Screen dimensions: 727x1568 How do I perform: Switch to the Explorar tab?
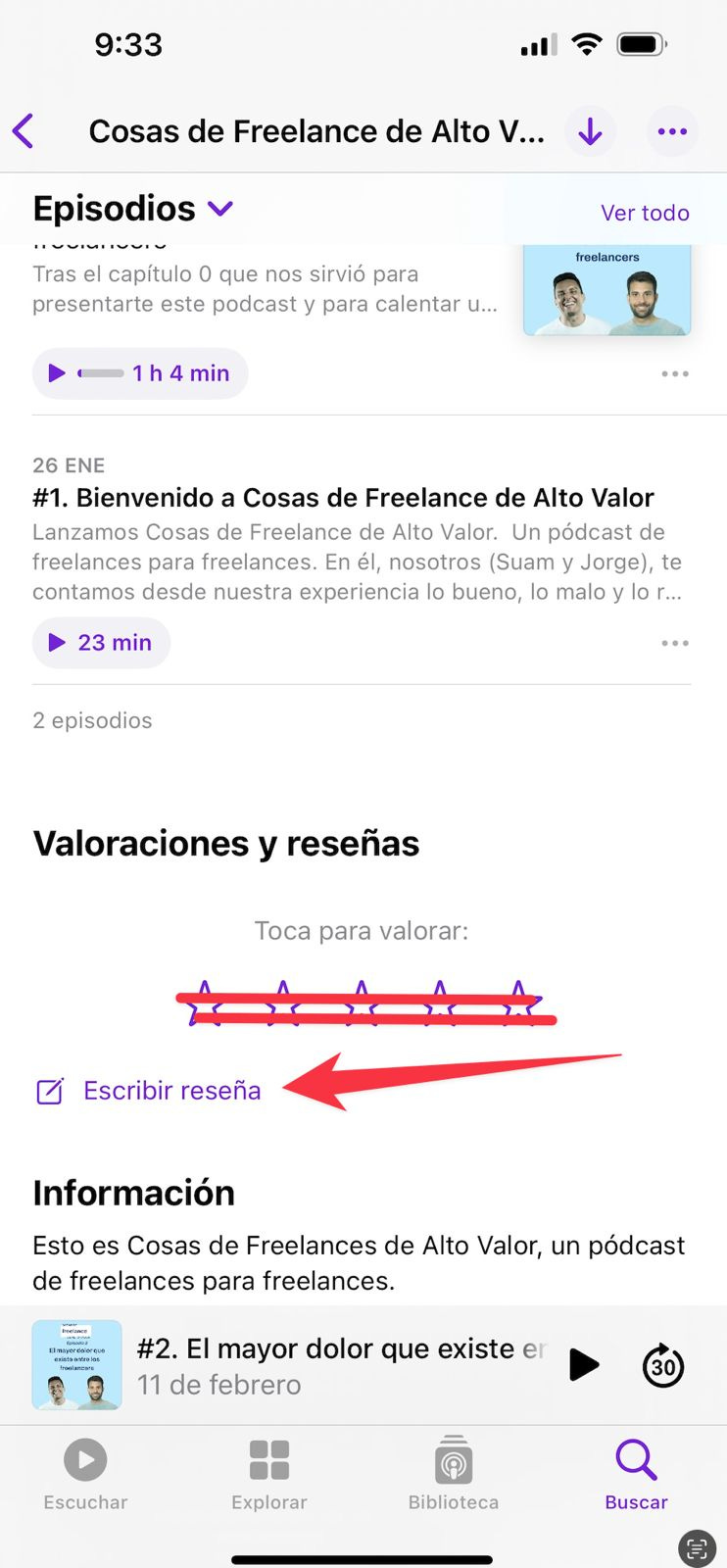(x=268, y=1475)
